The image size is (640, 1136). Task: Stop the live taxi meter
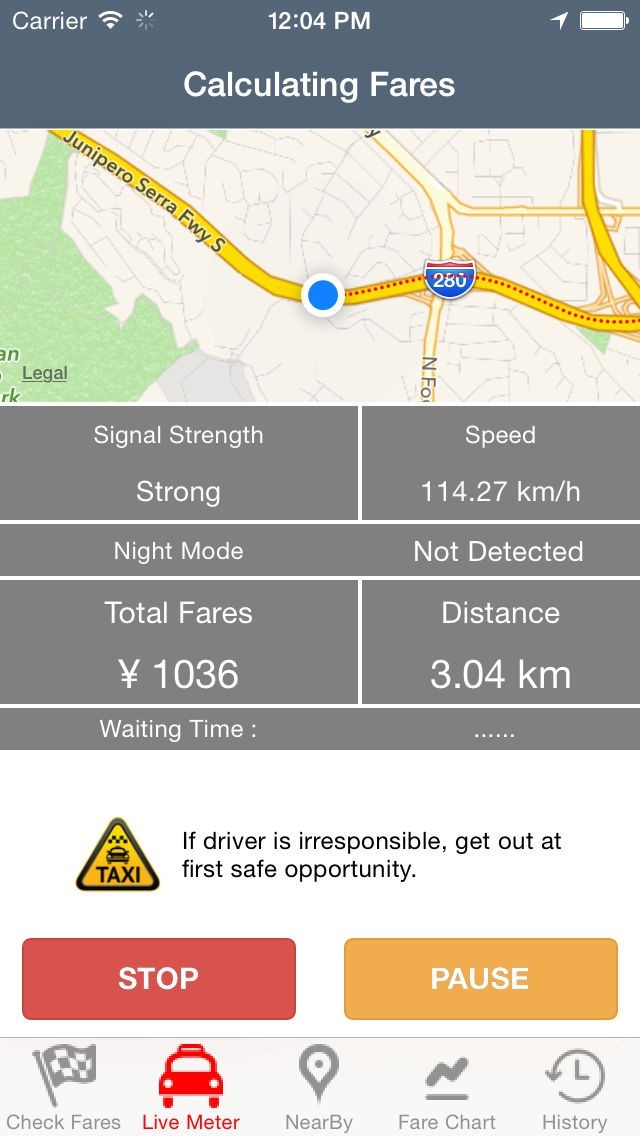point(159,979)
